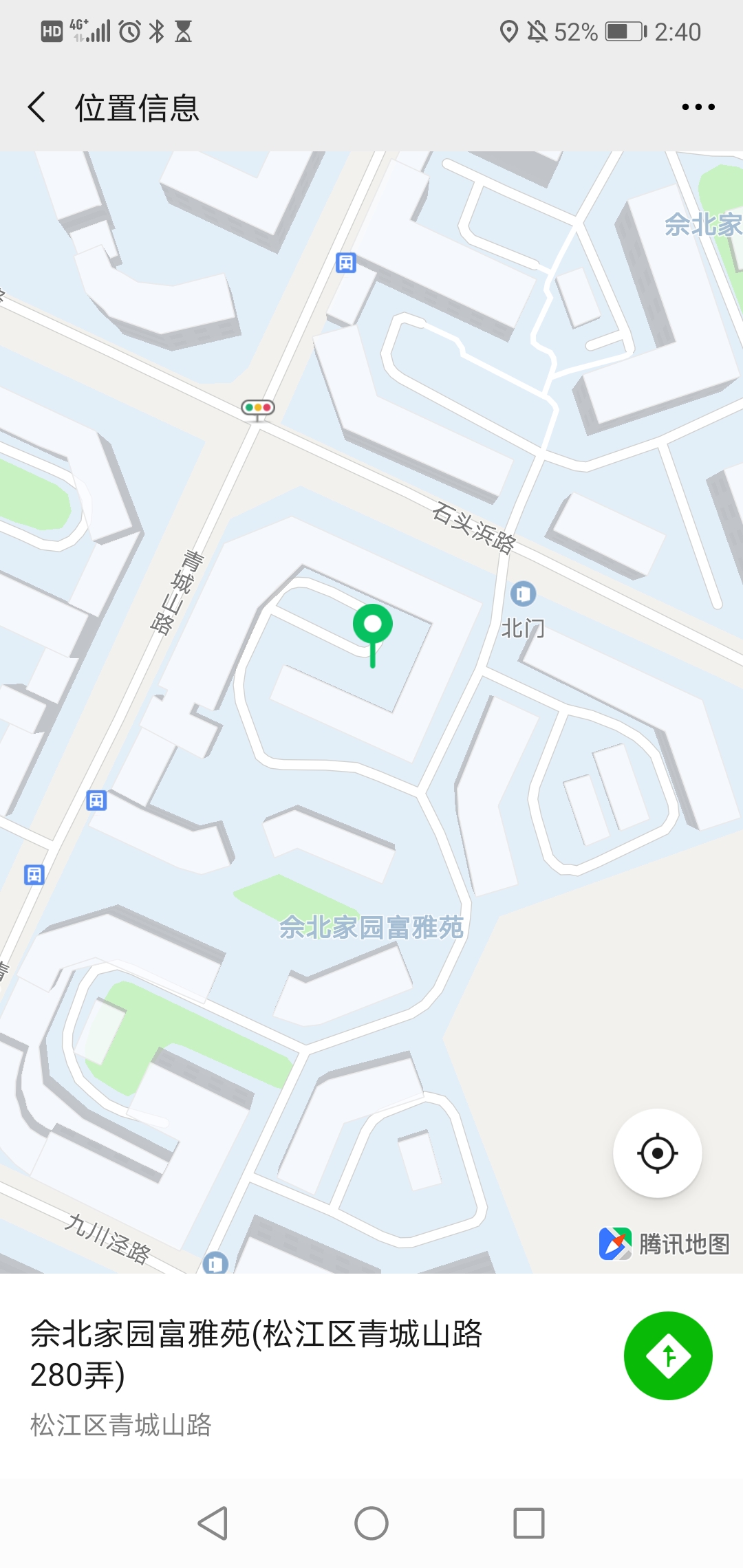Open the three-dot overflow menu
Image resolution: width=743 pixels, height=1568 pixels.
coord(698,107)
